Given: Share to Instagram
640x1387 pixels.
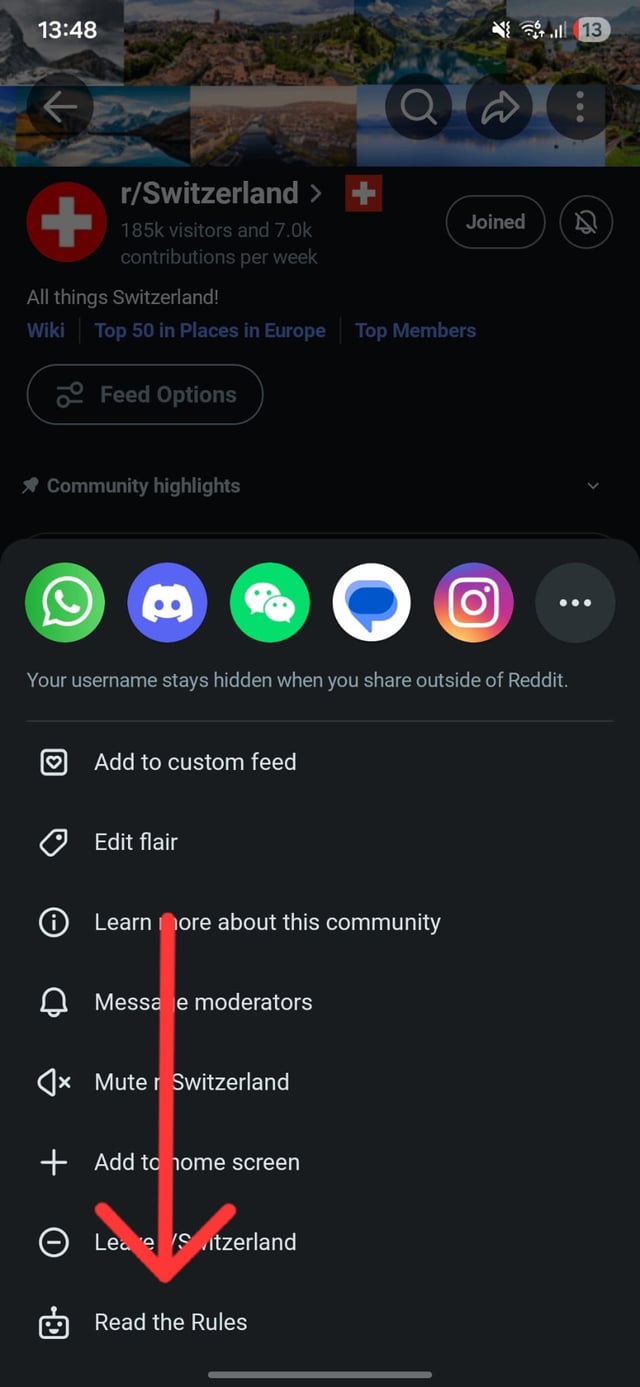Looking at the screenshot, I should point(473,603).
